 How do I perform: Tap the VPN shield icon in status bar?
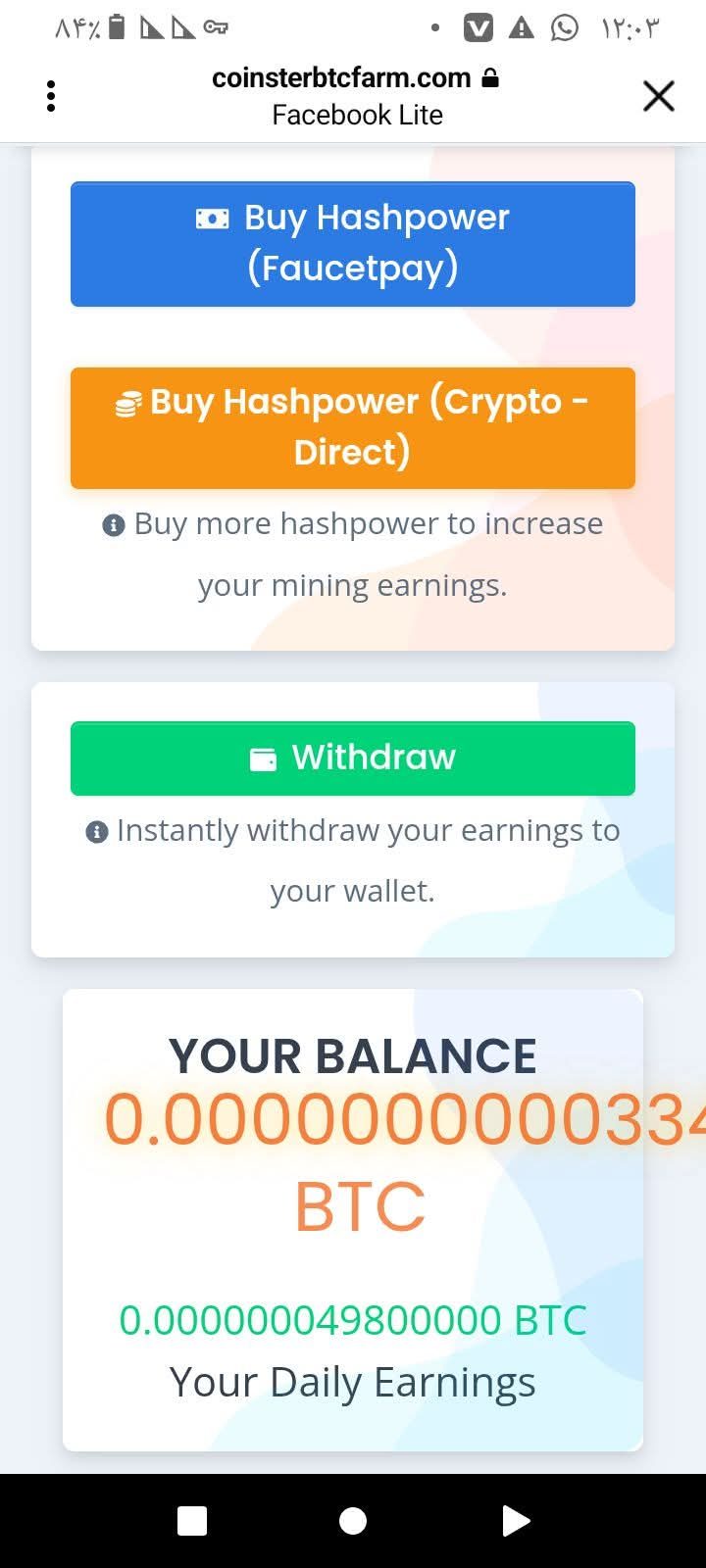[478, 27]
